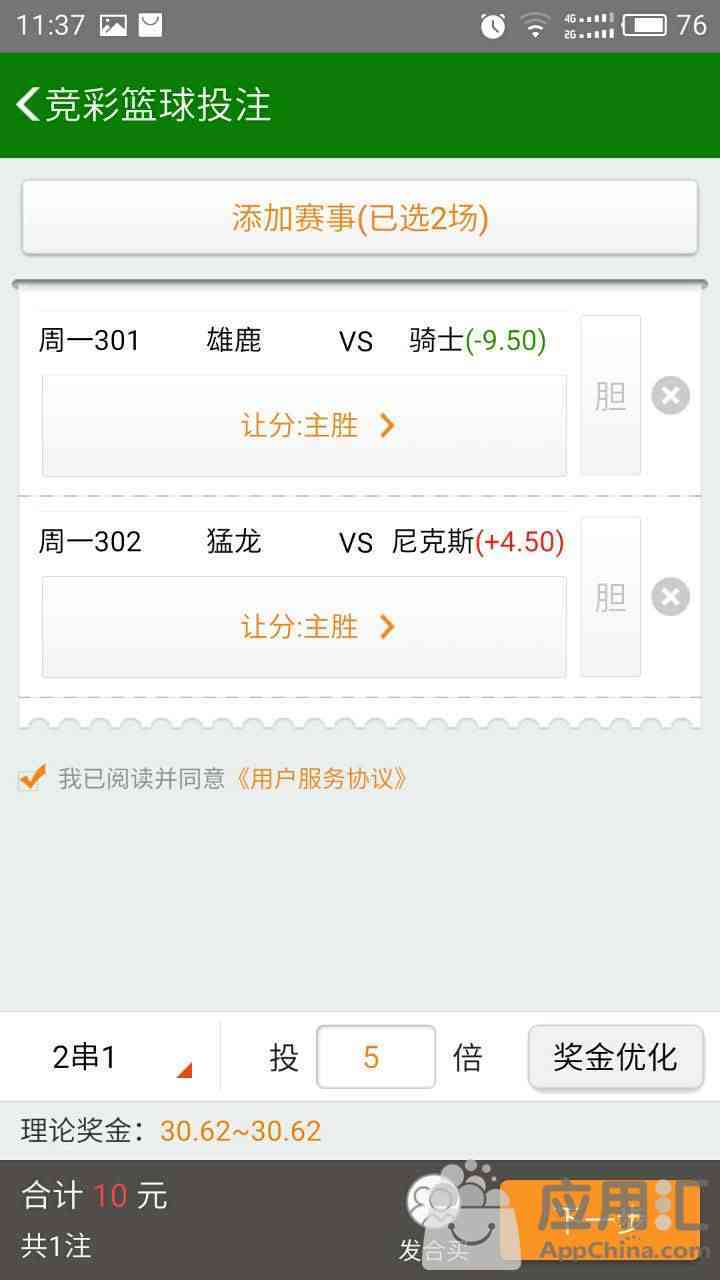Tap 添加赛事 to add more matches
Image resolution: width=720 pixels, height=1280 pixels.
[360, 217]
